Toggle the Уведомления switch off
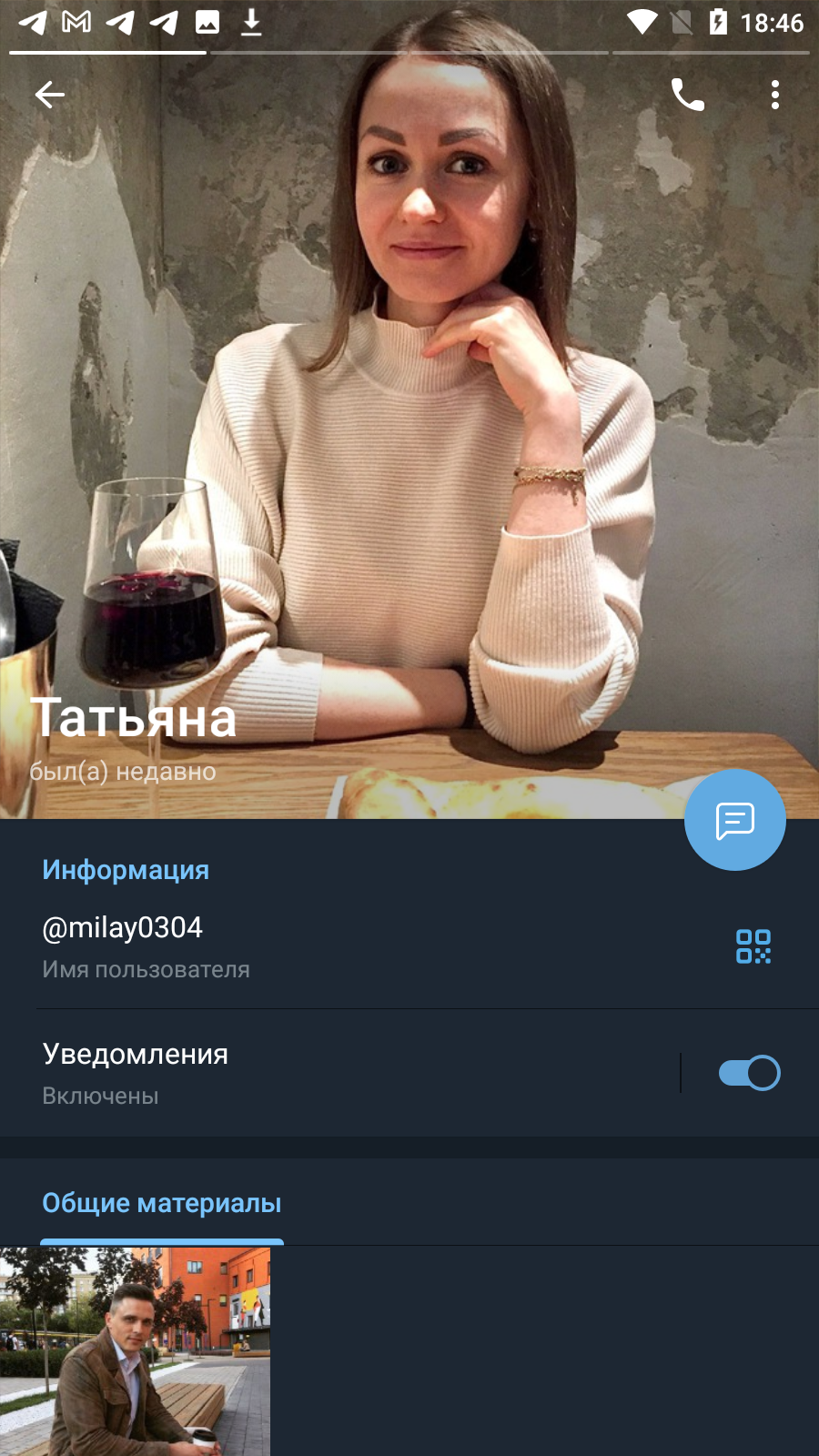Viewport: 819px width, 1456px height. [x=749, y=1073]
